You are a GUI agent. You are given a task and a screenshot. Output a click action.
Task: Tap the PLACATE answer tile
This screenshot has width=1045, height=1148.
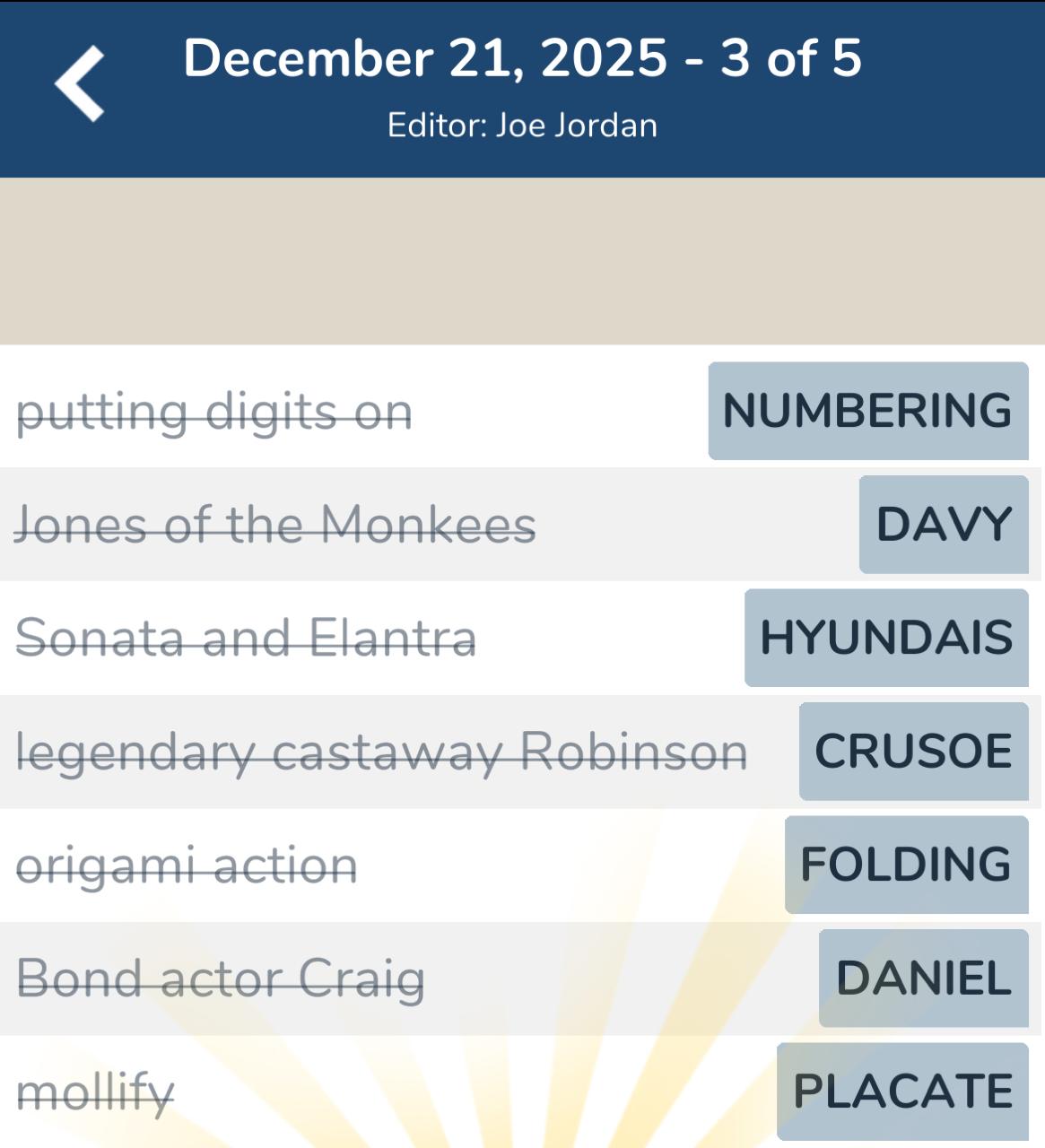pyautogui.click(x=901, y=1091)
